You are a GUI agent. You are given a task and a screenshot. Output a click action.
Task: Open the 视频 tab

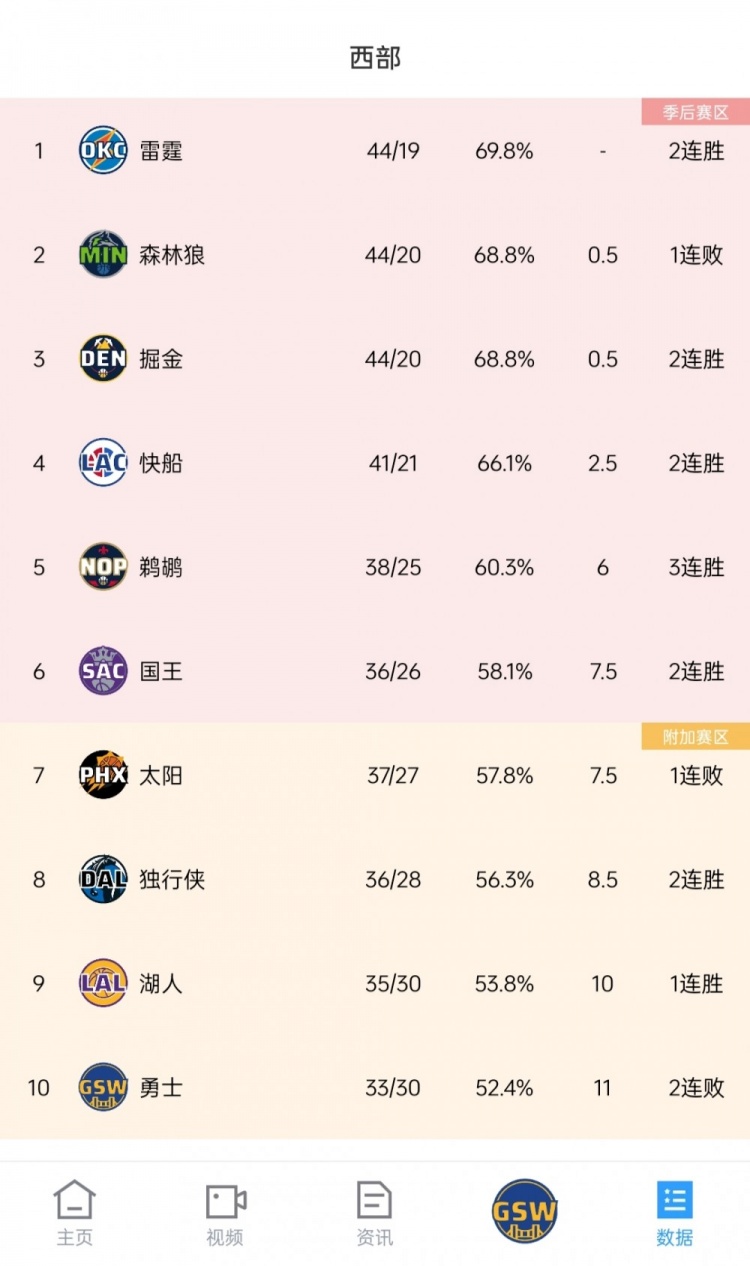point(225,1213)
